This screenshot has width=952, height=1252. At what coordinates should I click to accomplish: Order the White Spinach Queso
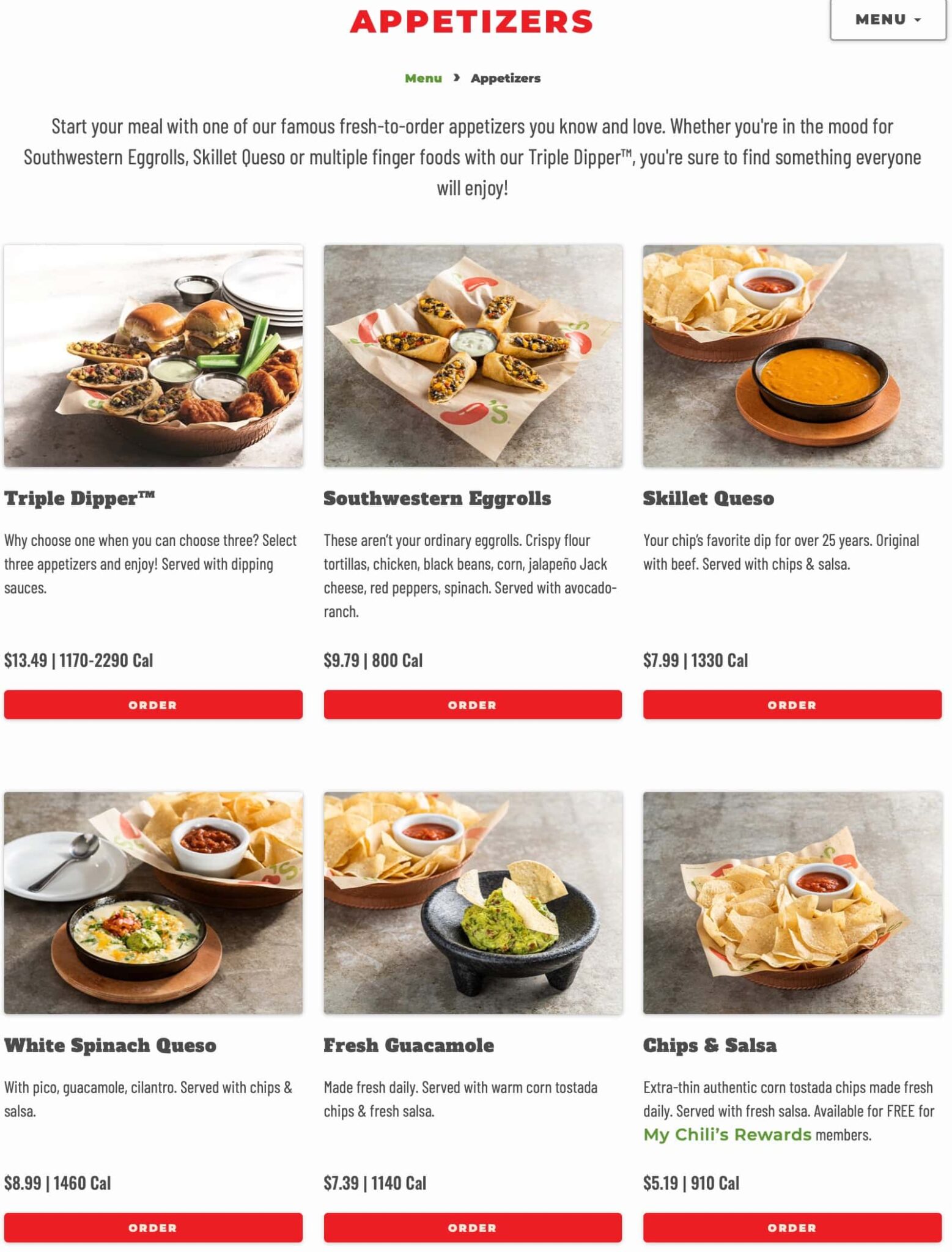(153, 1227)
